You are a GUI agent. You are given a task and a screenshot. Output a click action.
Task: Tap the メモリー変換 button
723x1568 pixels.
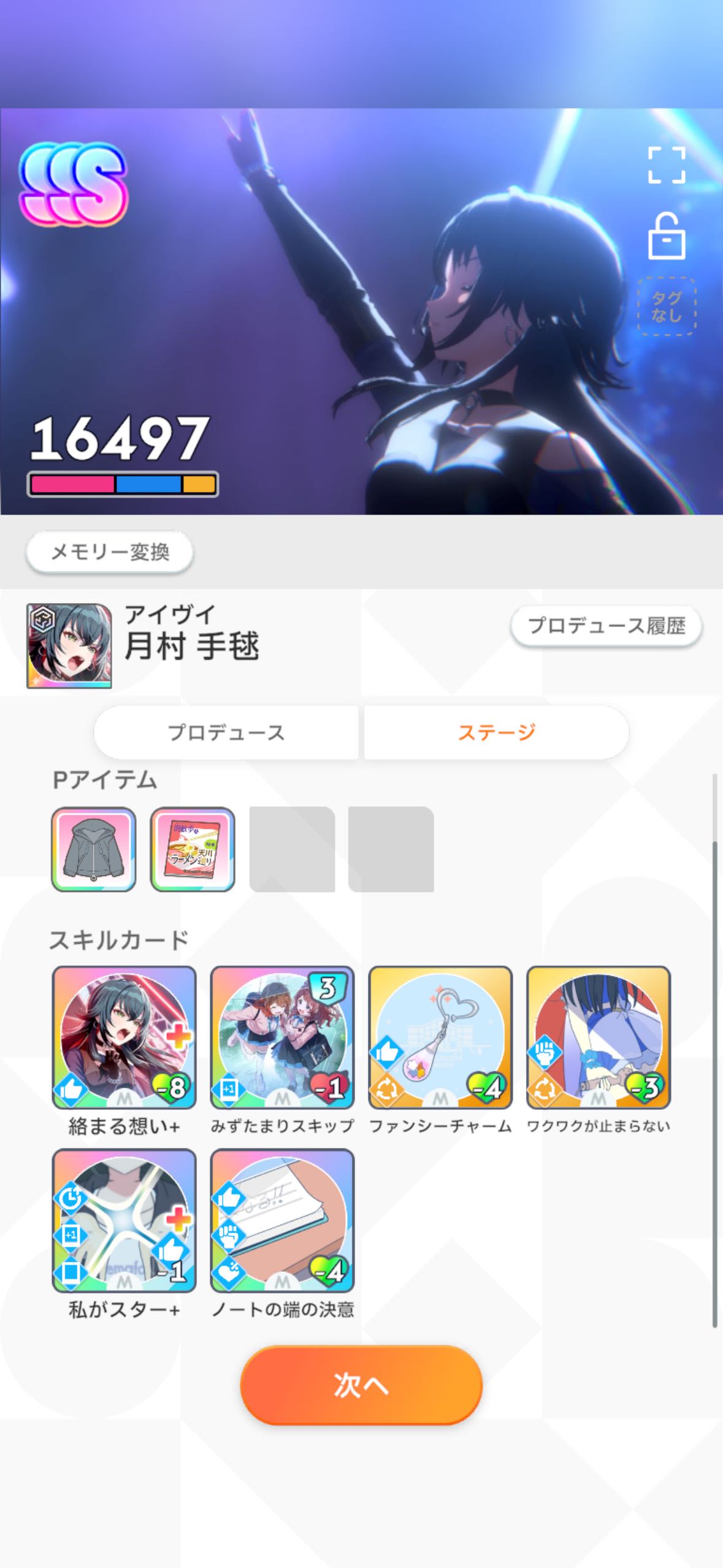click(x=110, y=552)
